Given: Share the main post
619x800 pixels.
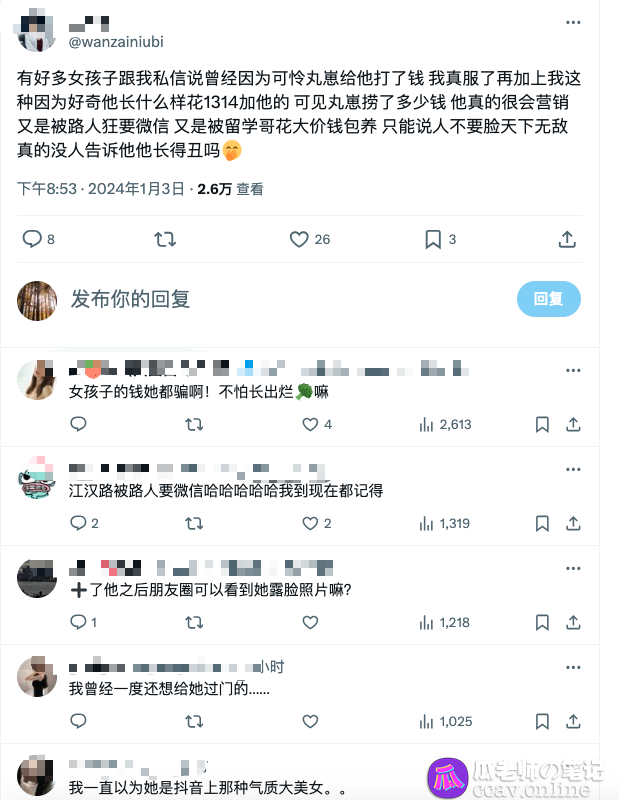Looking at the screenshot, I should (567, 239).
